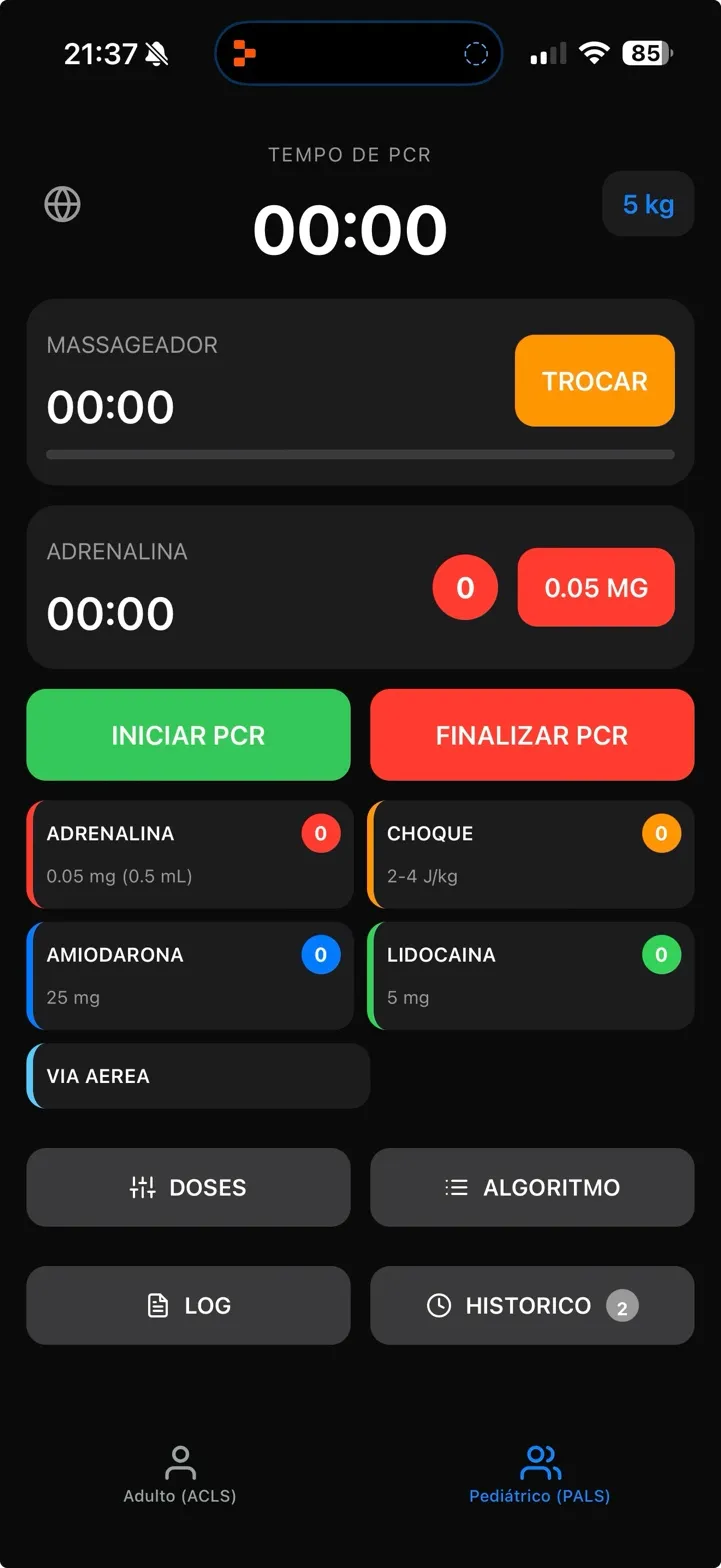Select the Adulto (ACLS) person icon
This screenshot has height=1568, width=721.
pyautogui.click(x=180, y=1461)
